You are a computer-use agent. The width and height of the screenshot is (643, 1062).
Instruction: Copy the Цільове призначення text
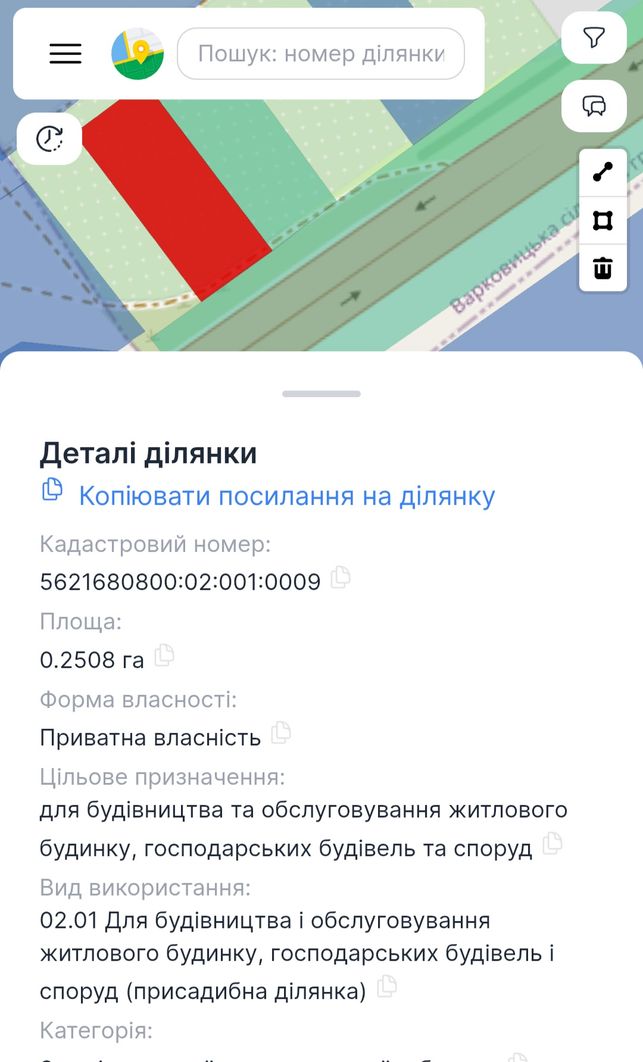(552, 844)
